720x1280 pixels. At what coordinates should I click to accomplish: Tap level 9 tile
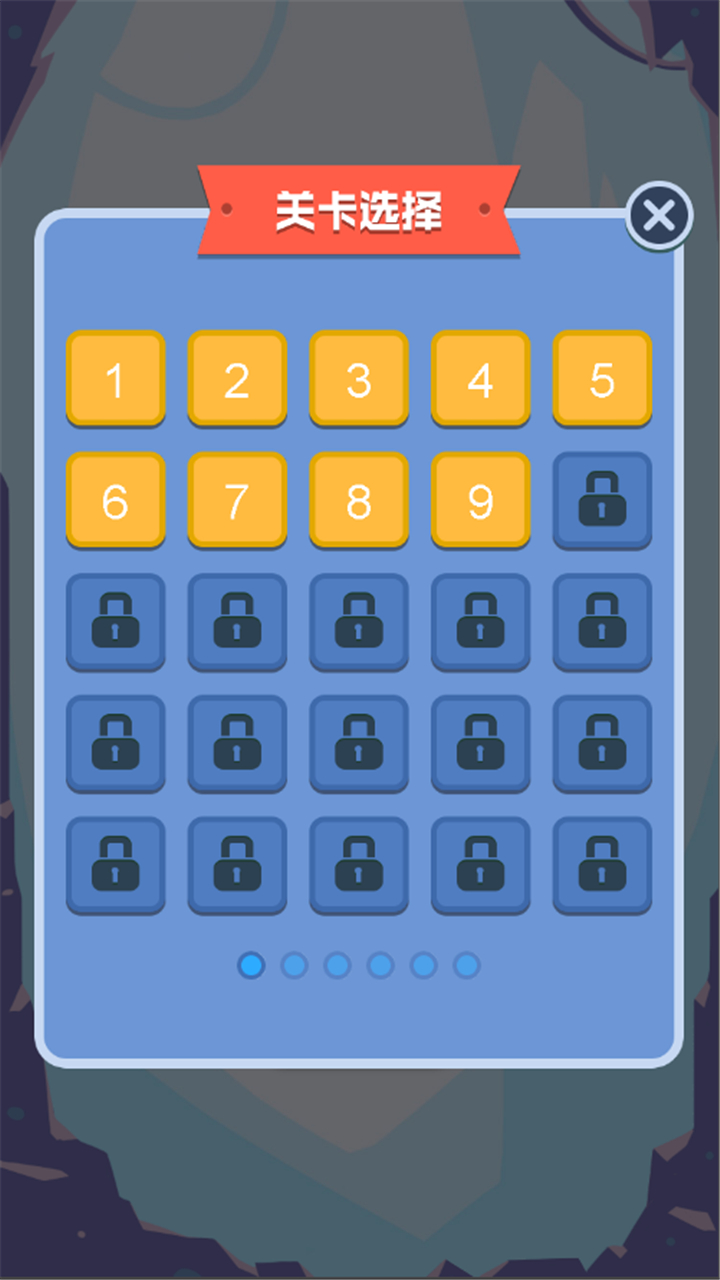pos(480,500)
